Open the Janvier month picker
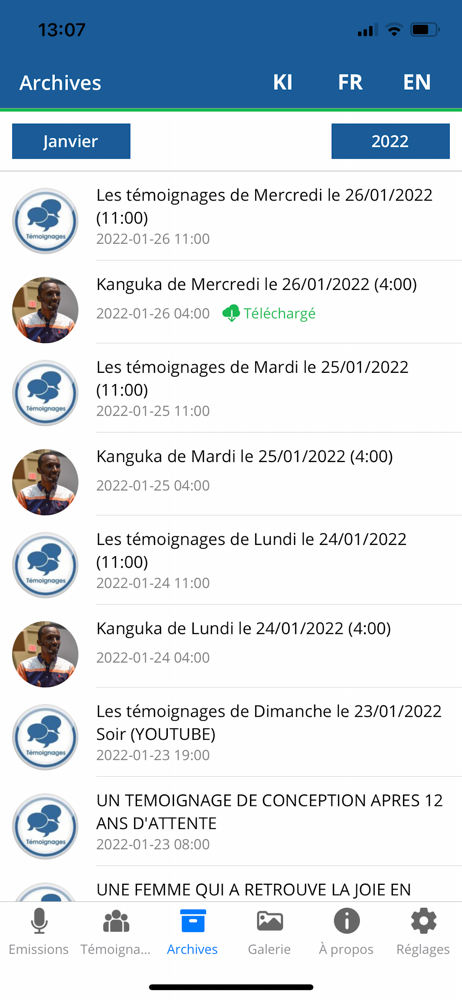Image resolution: width=462 pixels, height=1000 pixels. (71, 141)
